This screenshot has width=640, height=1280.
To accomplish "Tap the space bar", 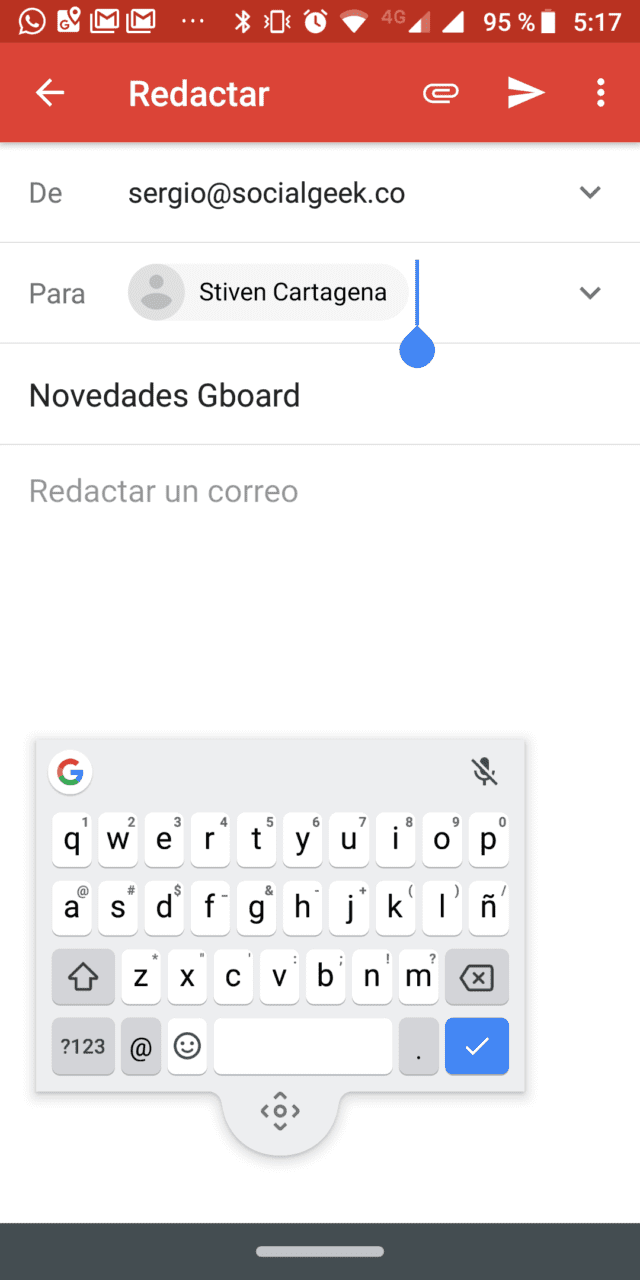I will (x=302, y=1046).
